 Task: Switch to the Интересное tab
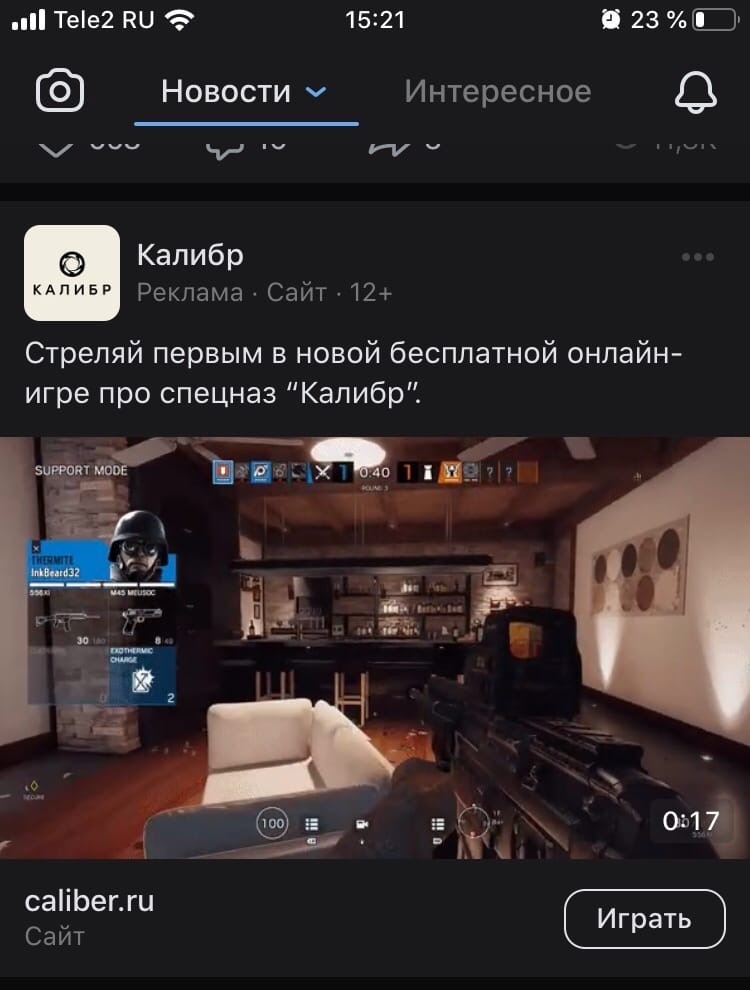[x=497, y=92]
